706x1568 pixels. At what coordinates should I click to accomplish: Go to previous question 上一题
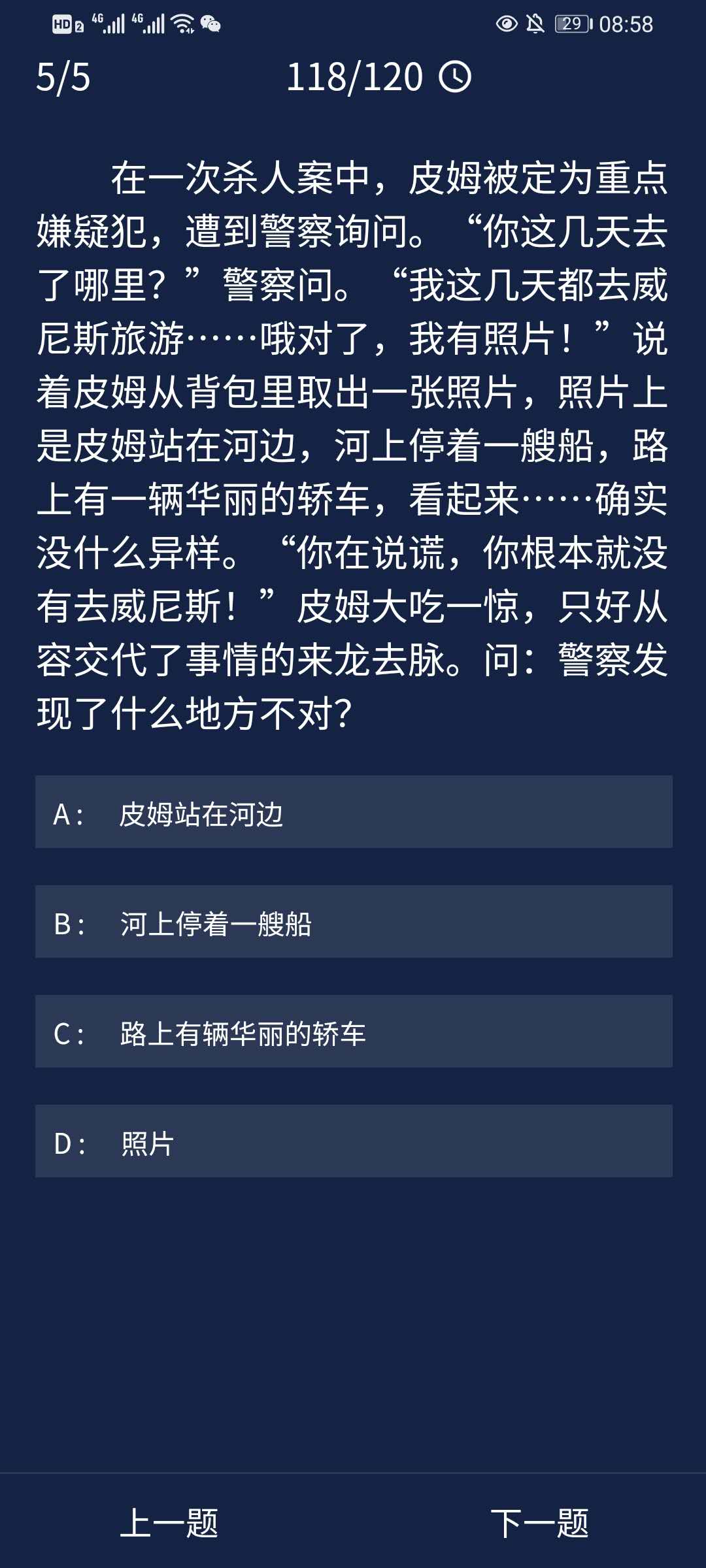pyautogui.click(x=169, y=1523)
